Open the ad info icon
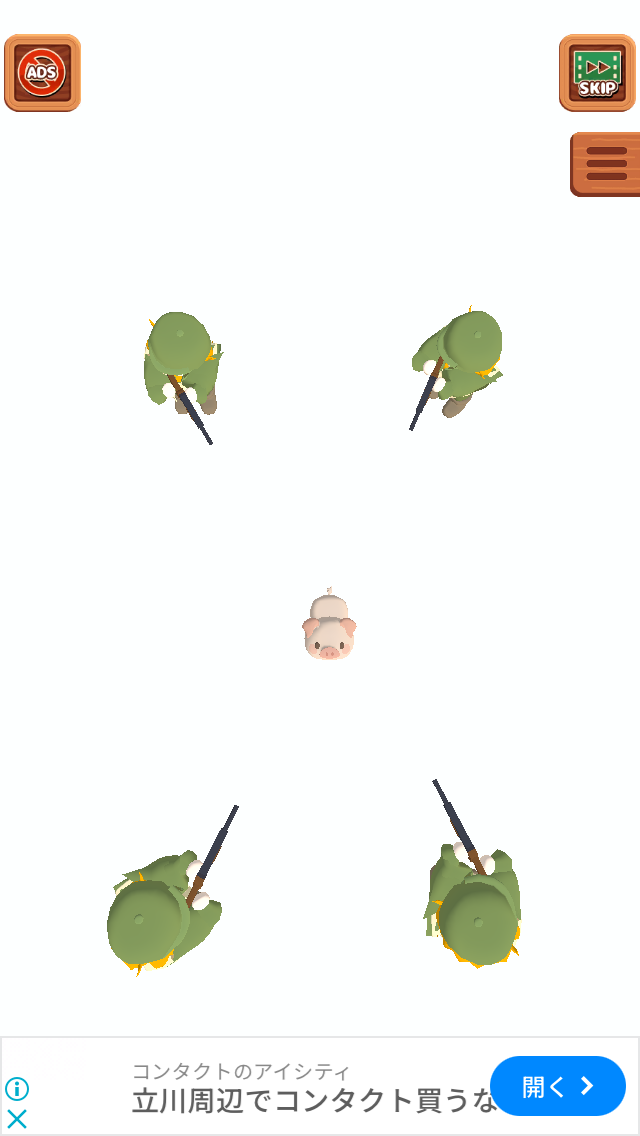The width and height of the screenshot is (640, 1136). 17,1088
